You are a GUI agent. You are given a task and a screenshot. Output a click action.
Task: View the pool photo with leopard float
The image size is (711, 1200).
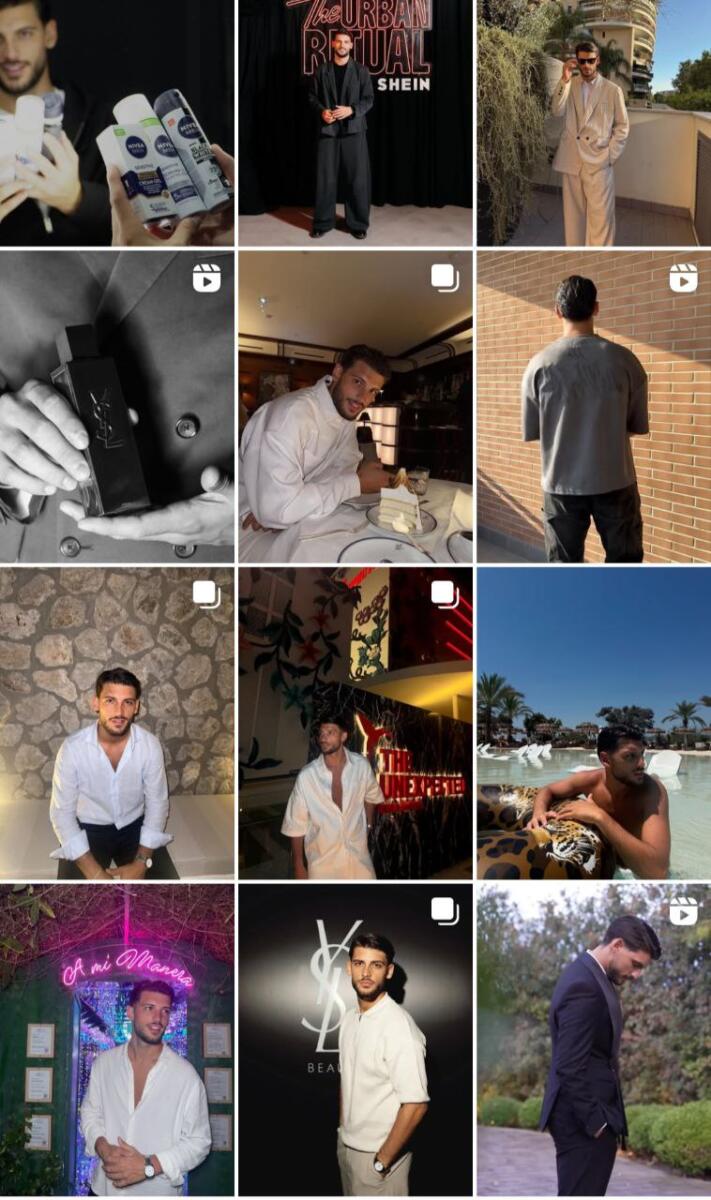[594, 723]
